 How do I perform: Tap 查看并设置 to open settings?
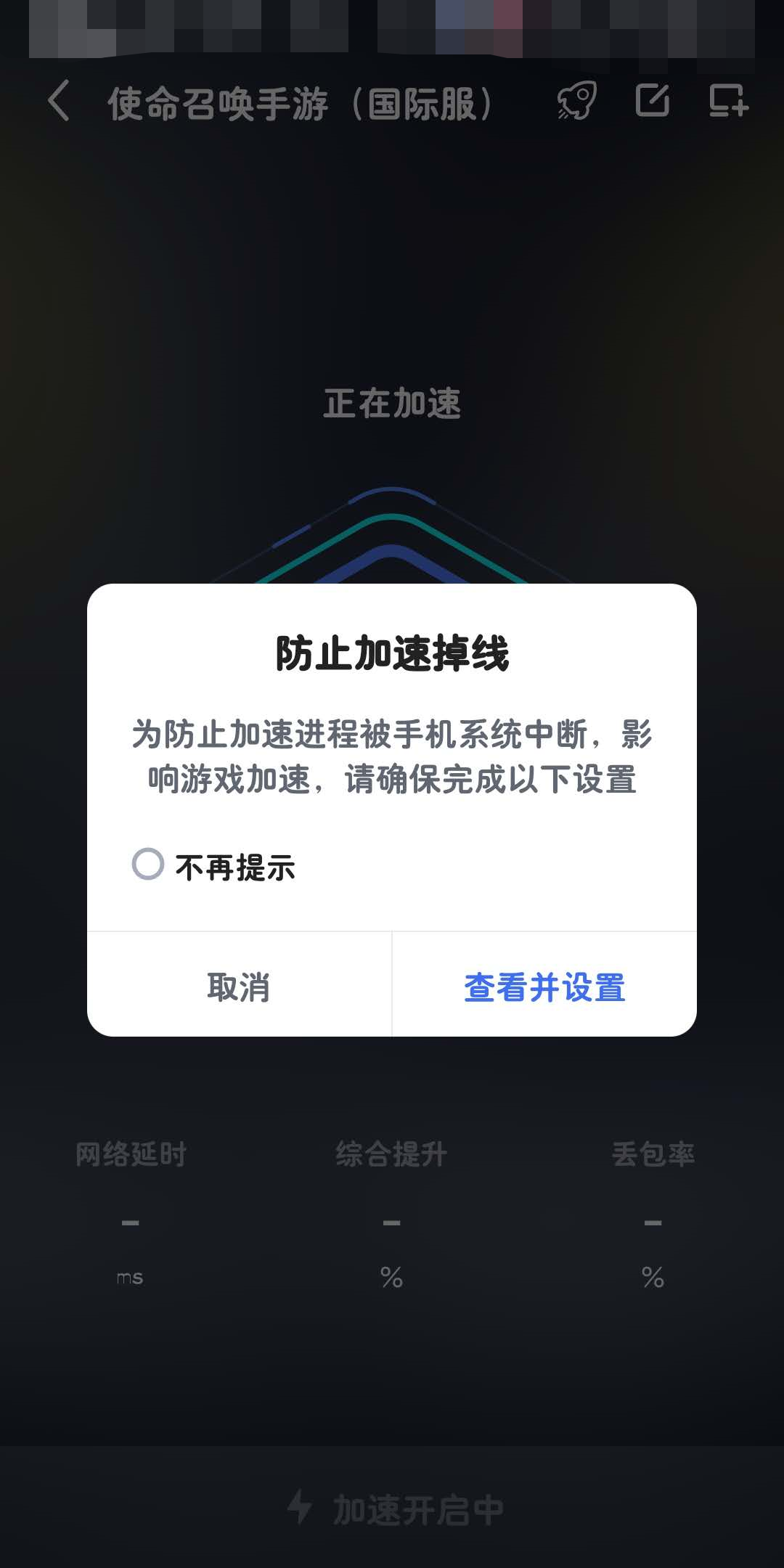click(544, 987)
